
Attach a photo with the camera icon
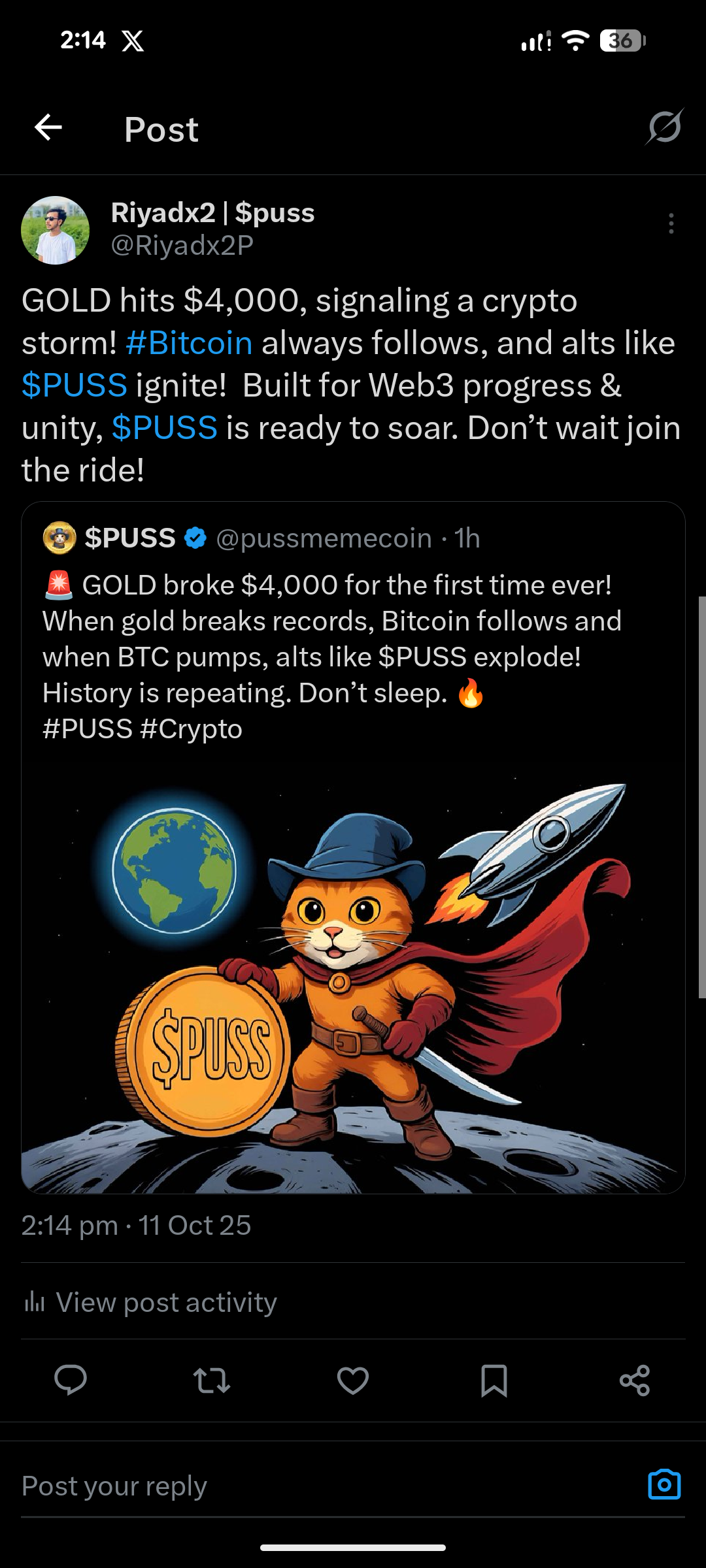[664, 1484]
